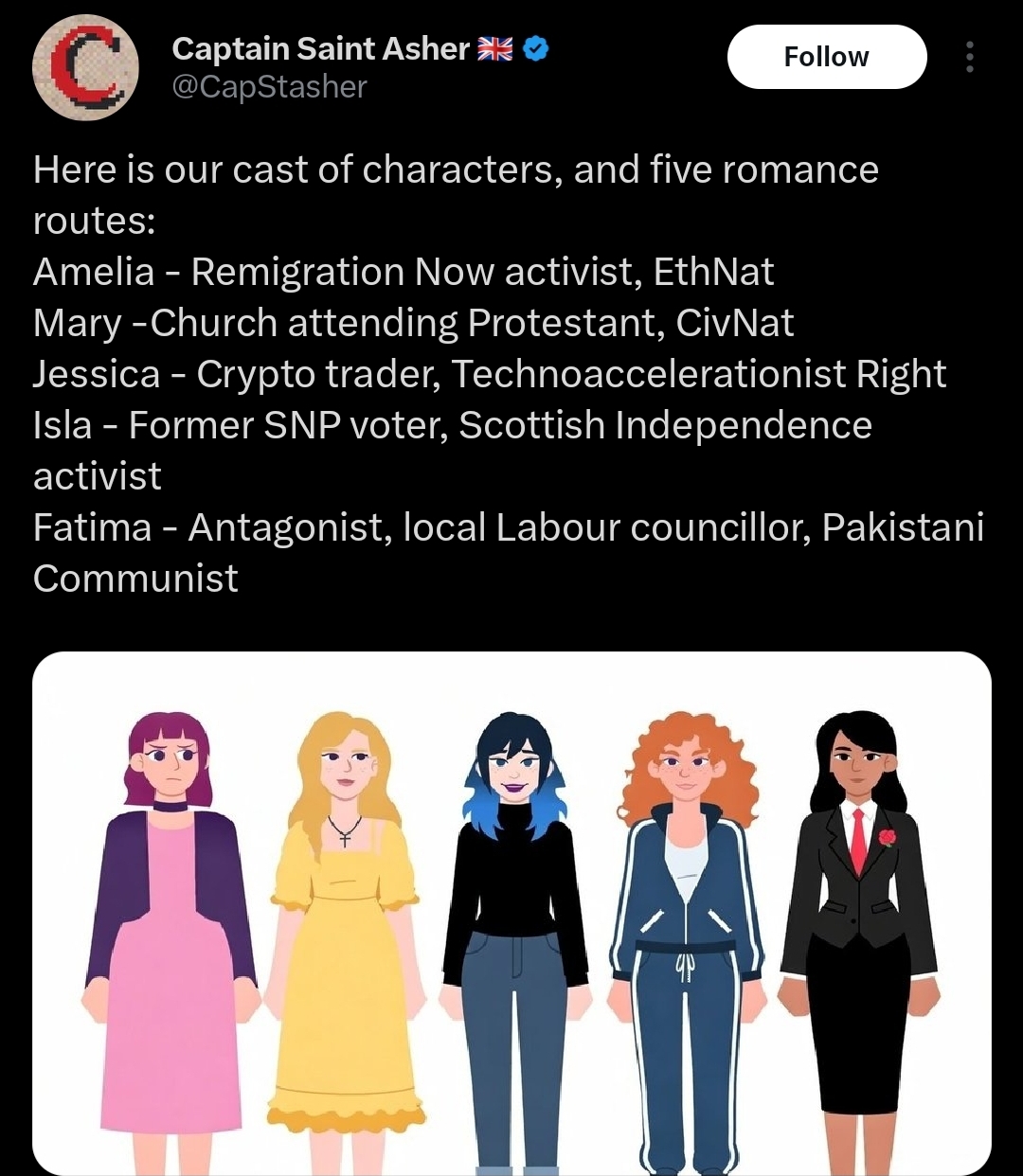Open the attached character lineup image

(511, 914)
